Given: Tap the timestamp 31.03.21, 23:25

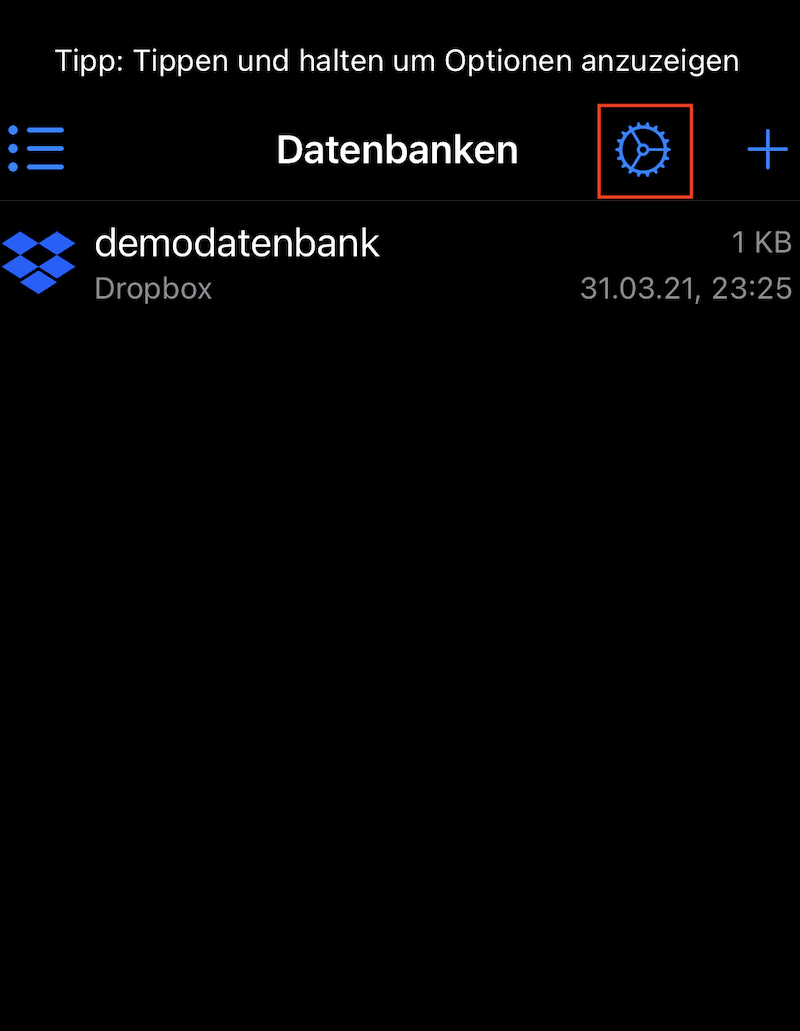Looking at the screenshot, I should click(x=687, y=289).
